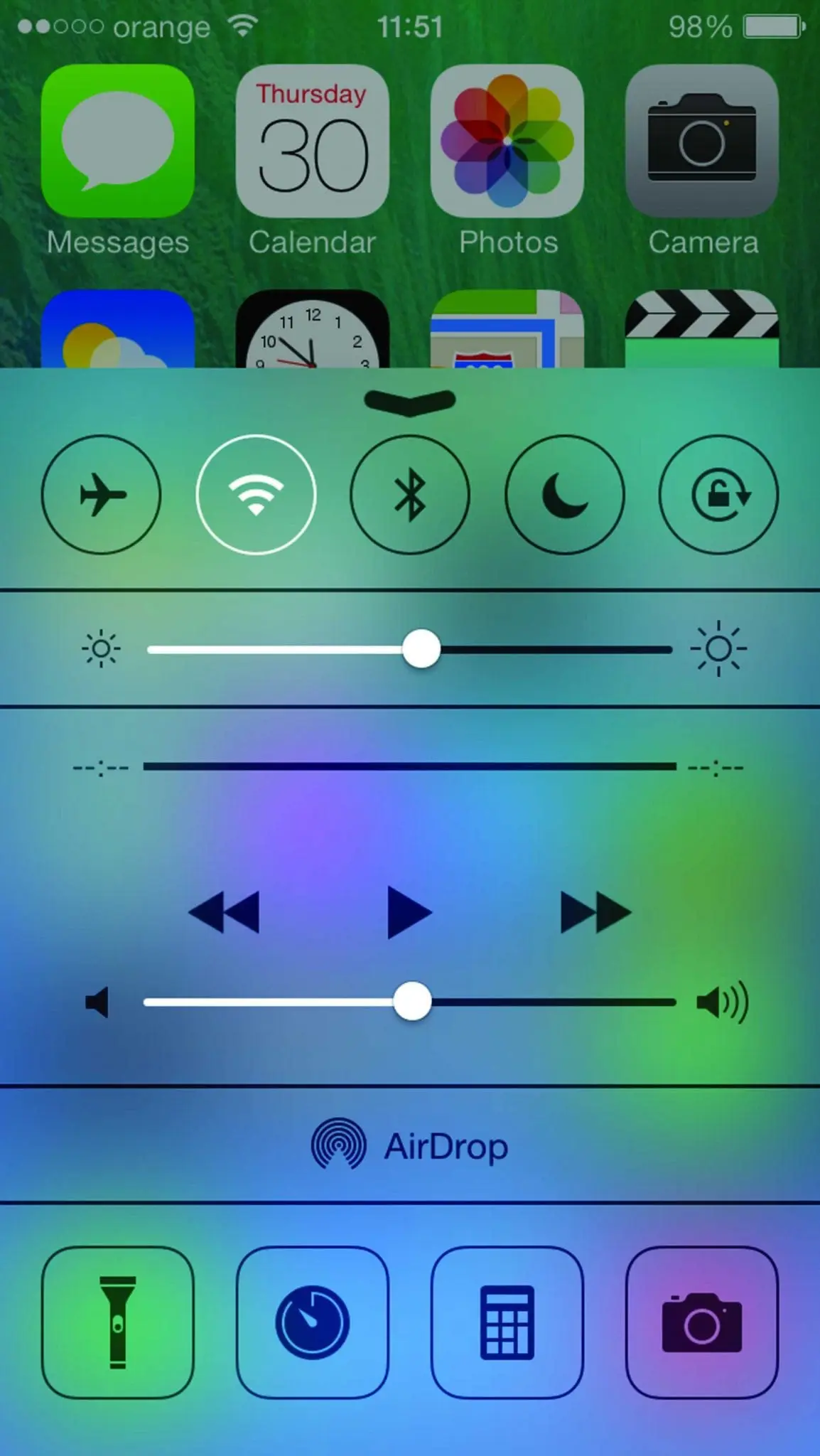Image resolution: width=820 pixels, height=1456 pixels.
Task: Tap the media playback position bar
Action: tap(409, 766)
